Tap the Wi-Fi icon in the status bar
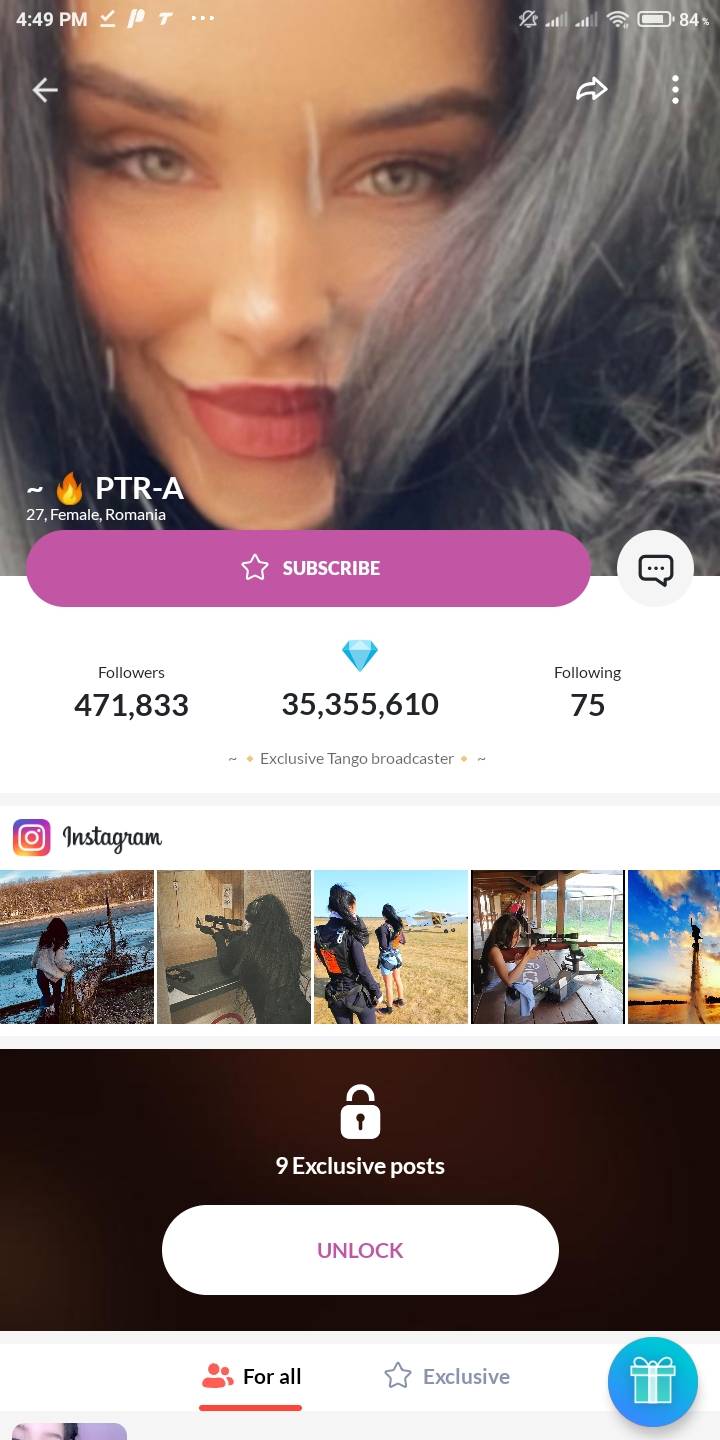This screenshot has height=1440, width=720. tap(618, 18)
